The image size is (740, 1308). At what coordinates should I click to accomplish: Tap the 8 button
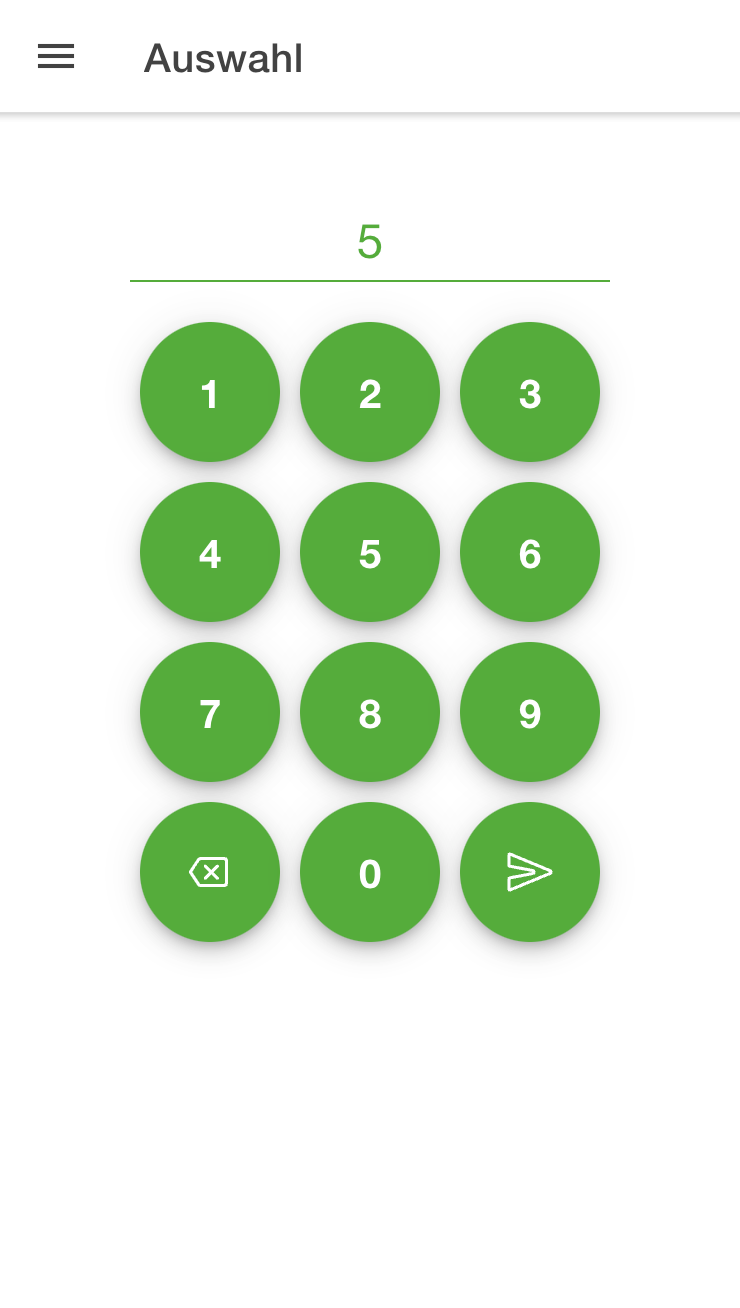[370, 712]
